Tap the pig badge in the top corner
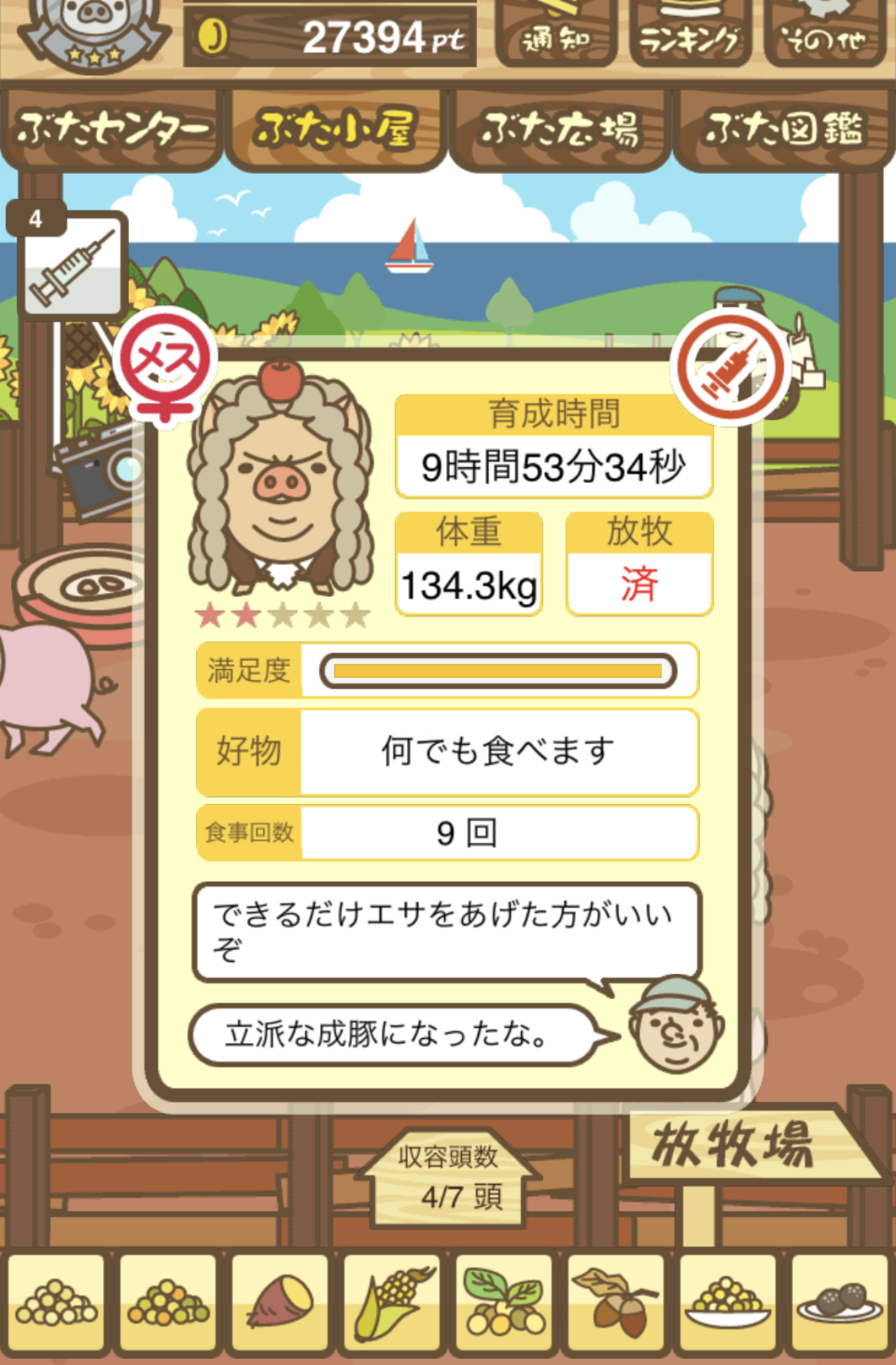The image size is (896, 1365). 94,32
